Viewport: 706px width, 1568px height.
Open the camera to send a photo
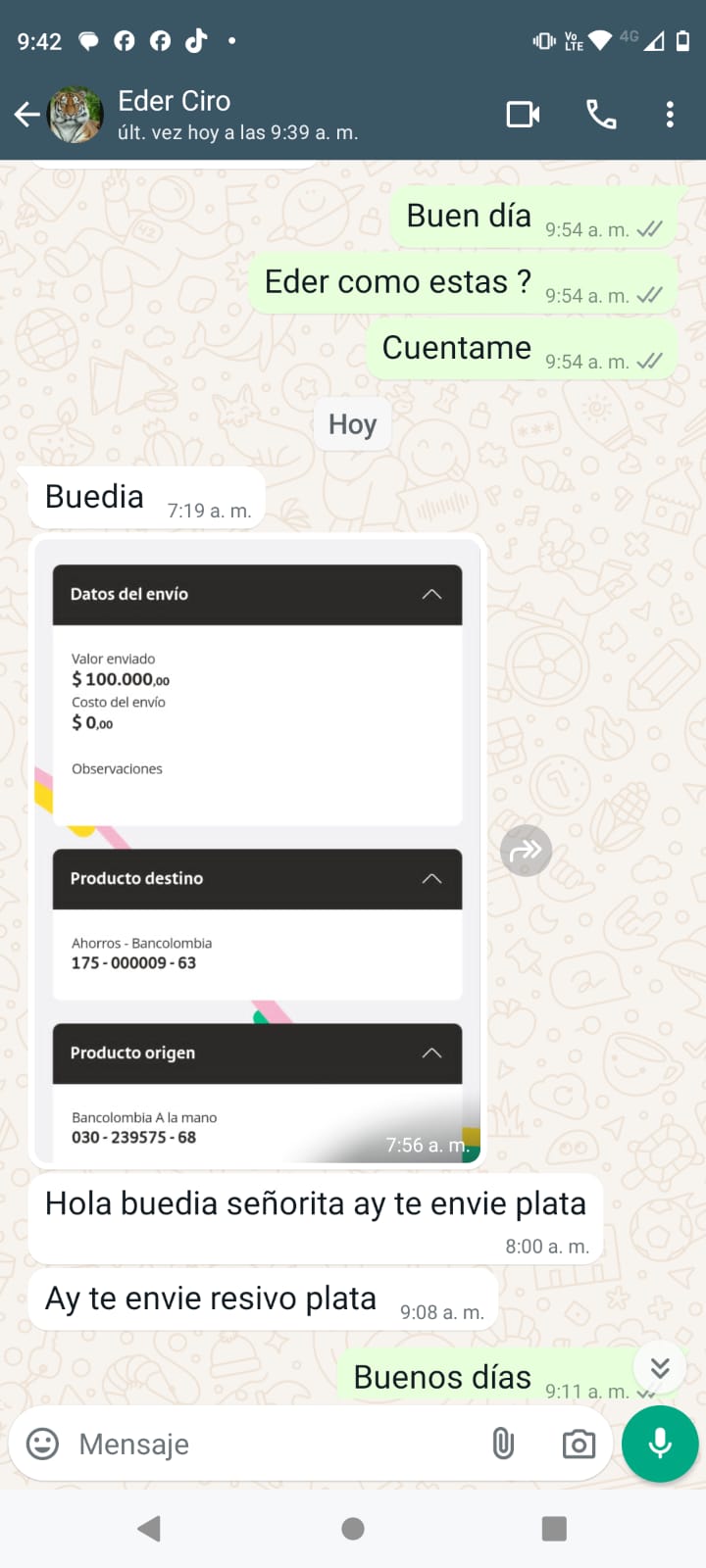click(579, 1444)
